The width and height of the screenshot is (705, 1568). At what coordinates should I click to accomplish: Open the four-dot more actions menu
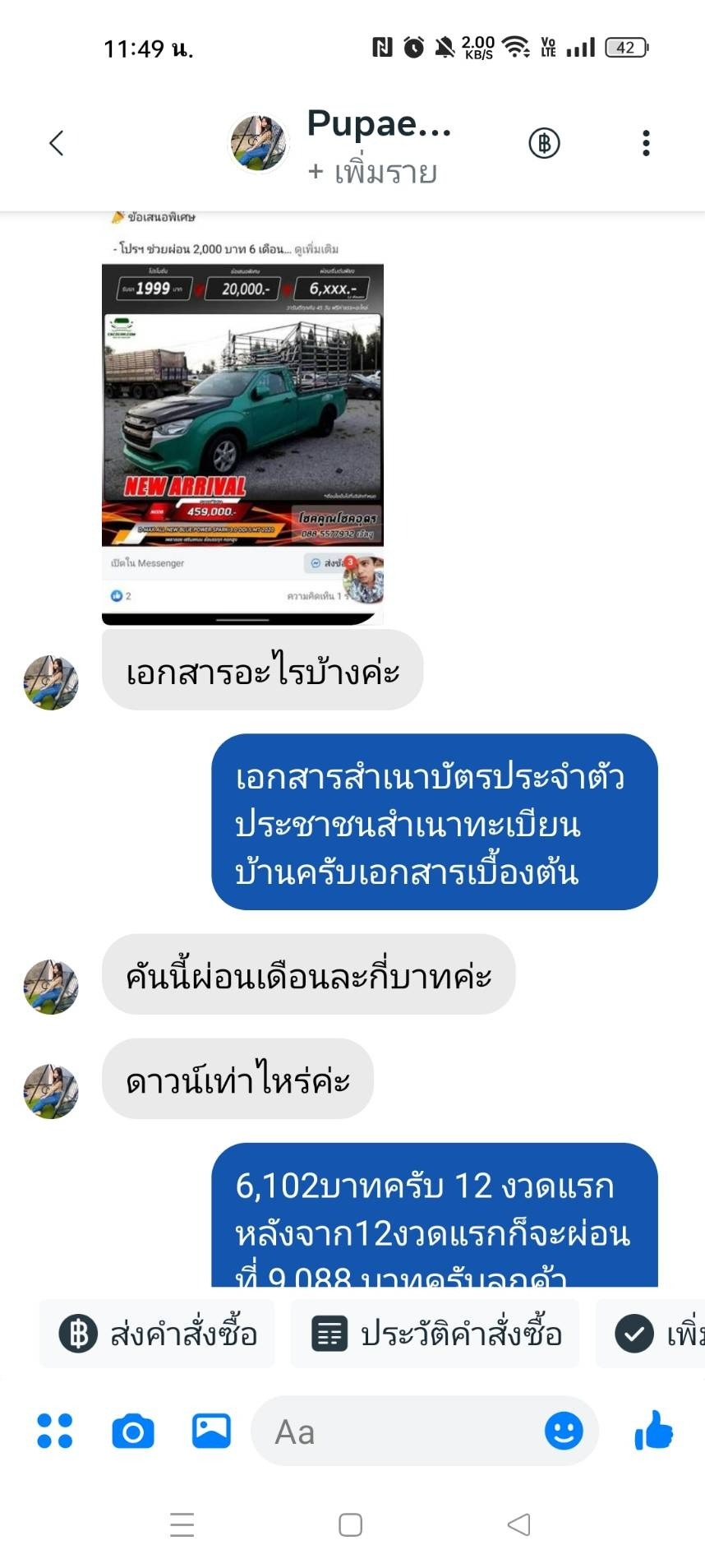tap(55, 1432)
